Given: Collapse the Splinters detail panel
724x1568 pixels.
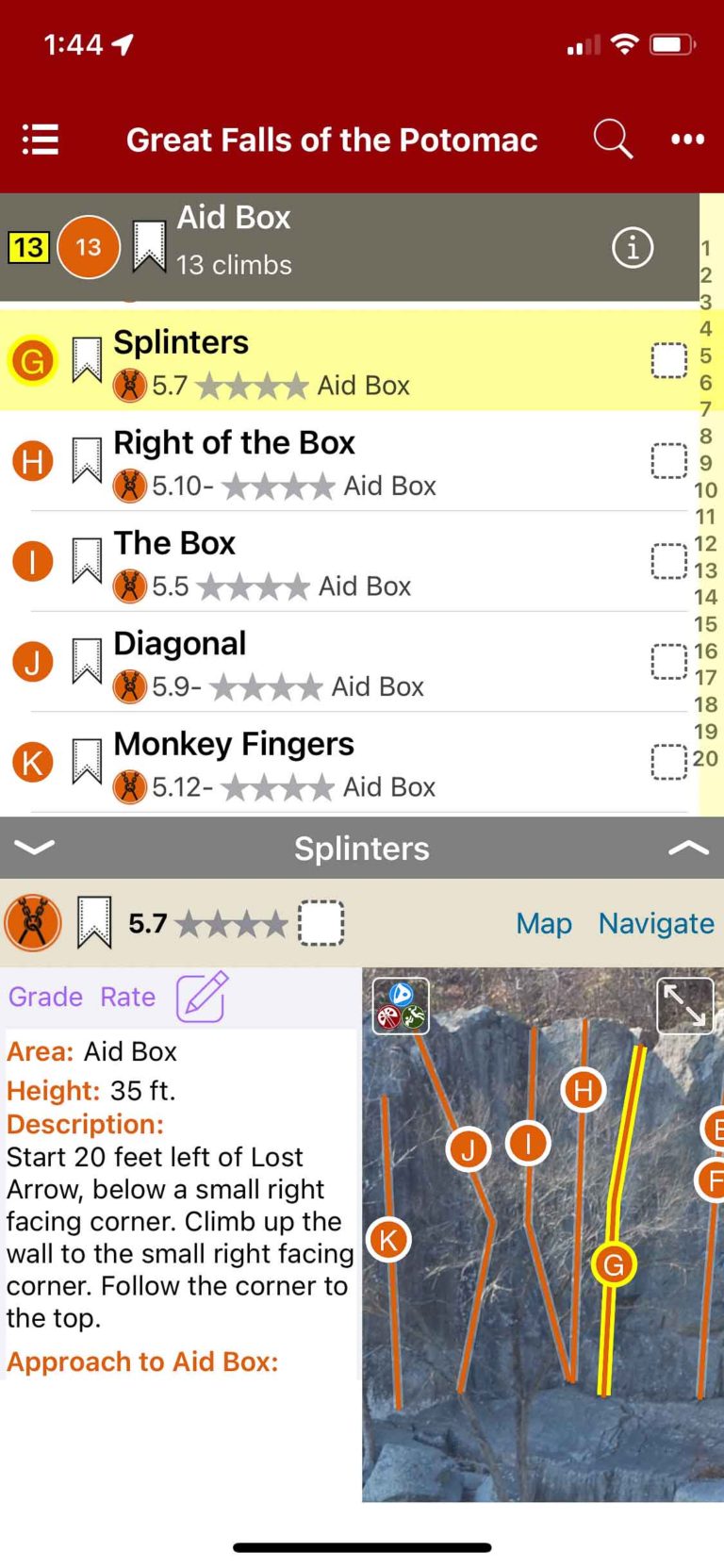Looking at the screenshot, I should click(x=35, y=848).
